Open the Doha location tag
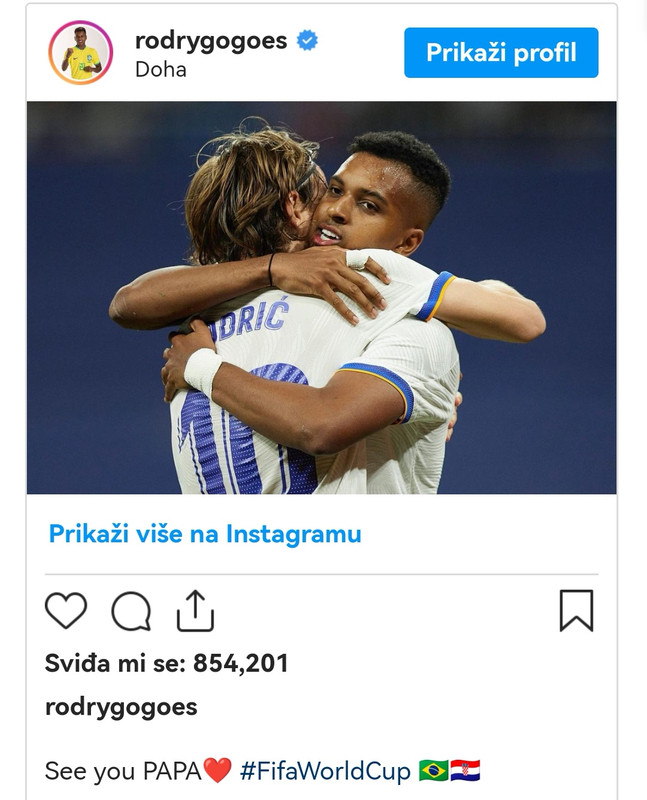This screenshot has height=800, width=647. 161,70
